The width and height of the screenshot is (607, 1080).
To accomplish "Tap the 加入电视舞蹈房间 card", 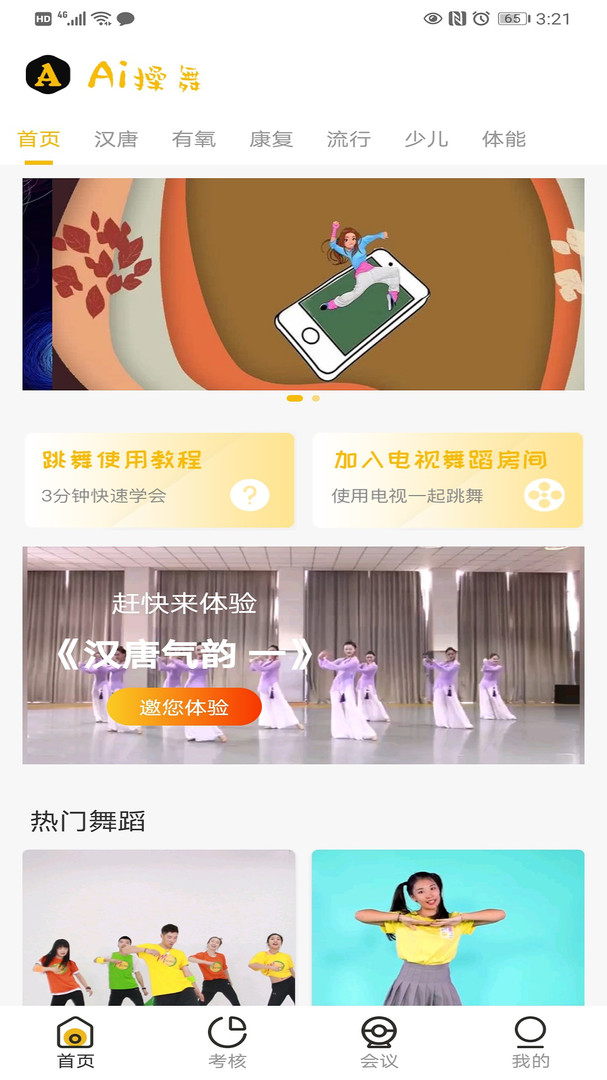I will [448, 480].
